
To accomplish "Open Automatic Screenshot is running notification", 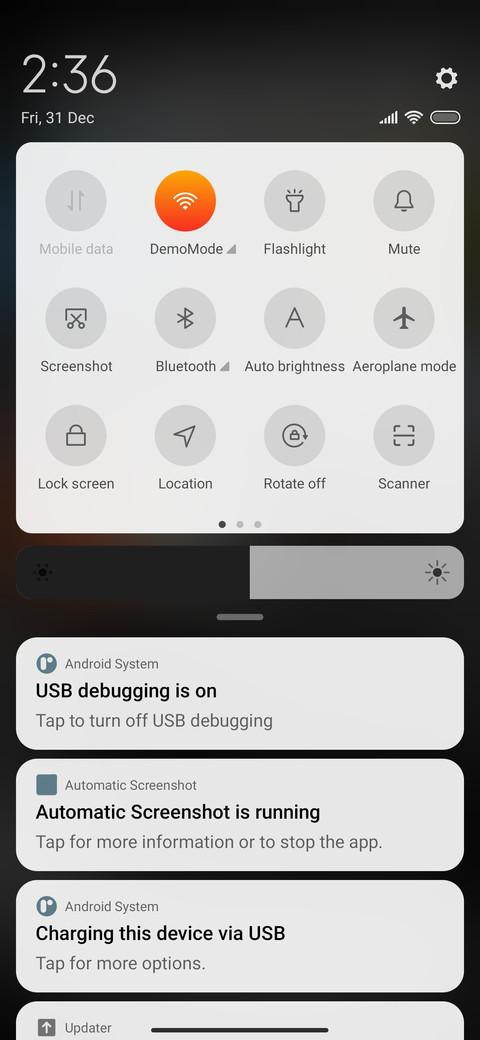I will tap(240, 815).
